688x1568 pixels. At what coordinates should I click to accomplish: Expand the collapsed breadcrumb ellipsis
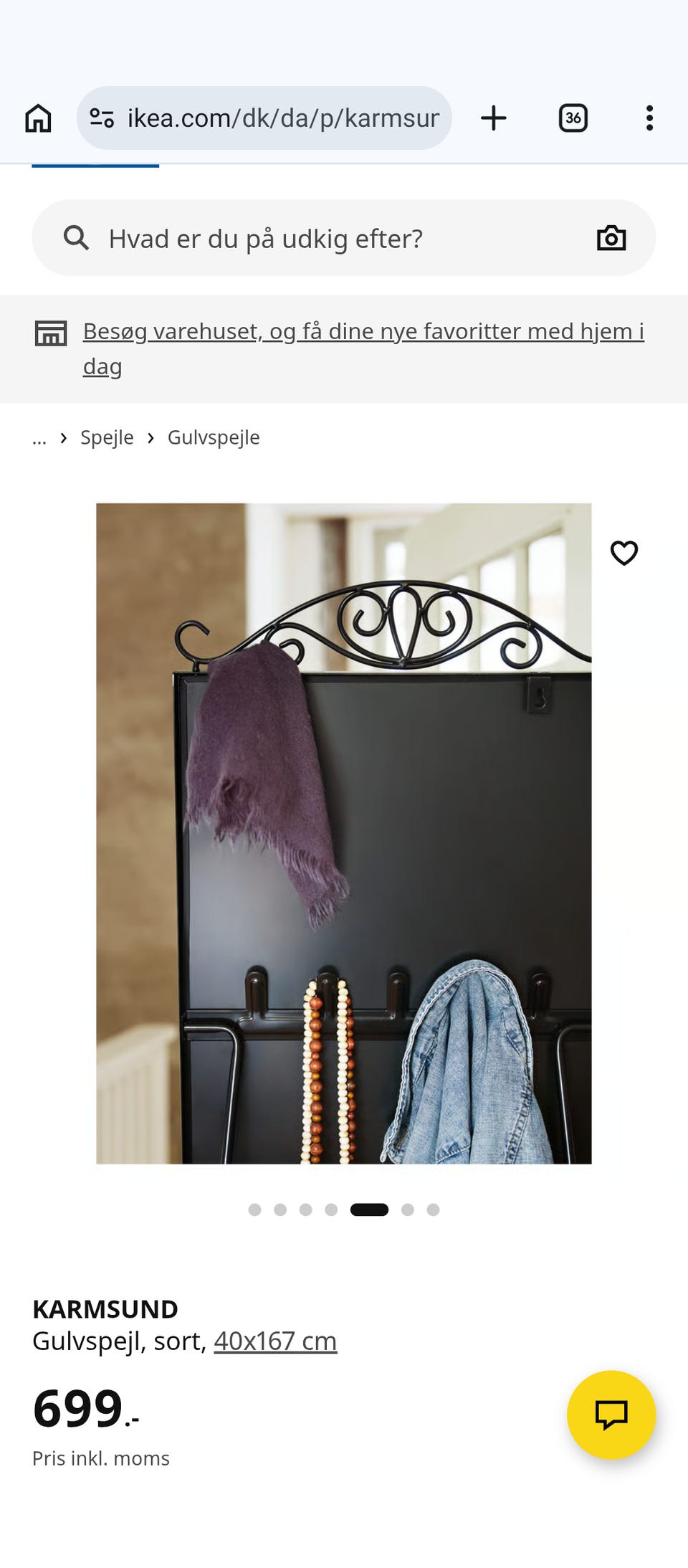click(x=39, y=438)
